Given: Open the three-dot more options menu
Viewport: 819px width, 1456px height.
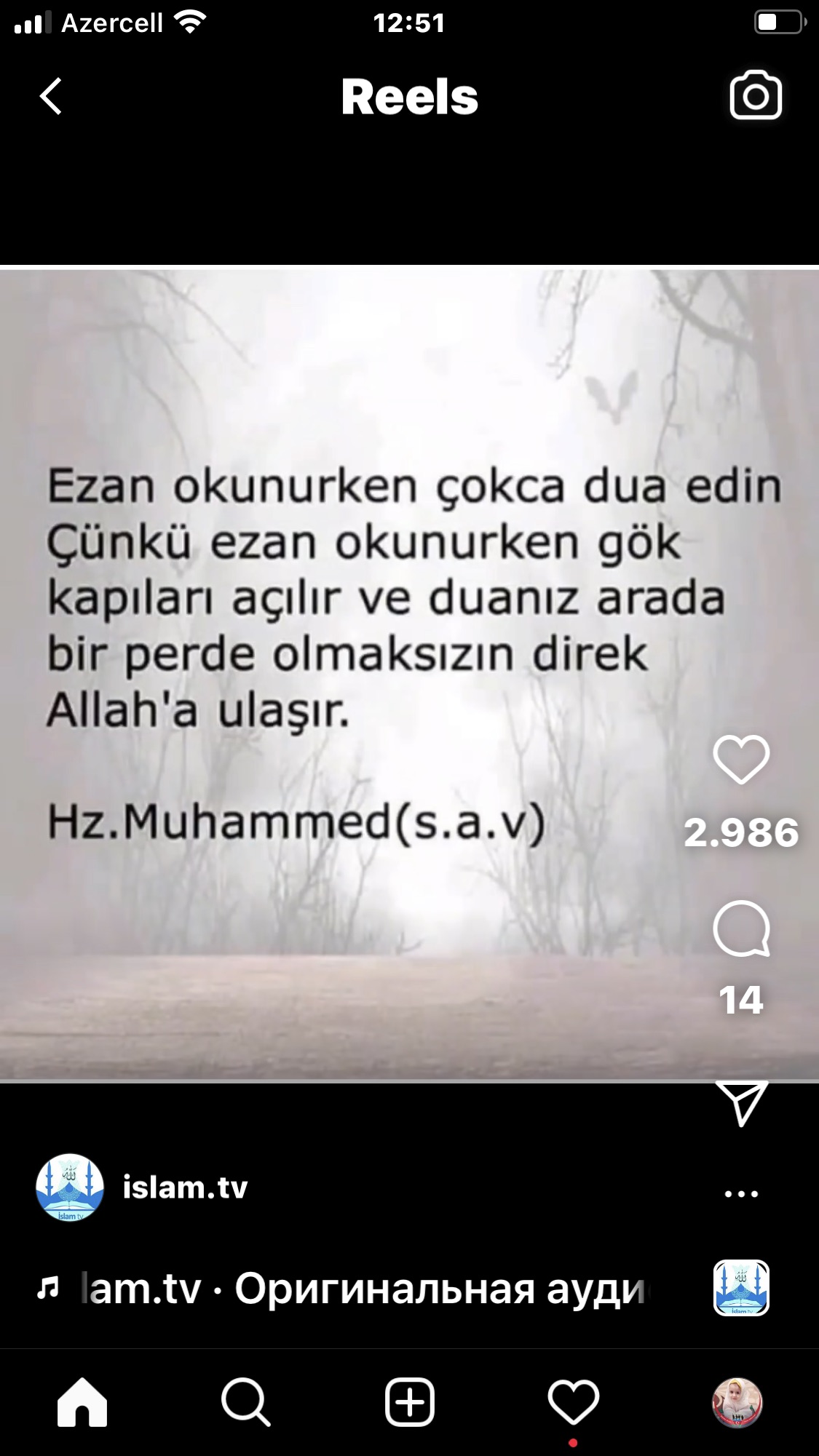Looking at the screenshot, I should coord(742,1194).
